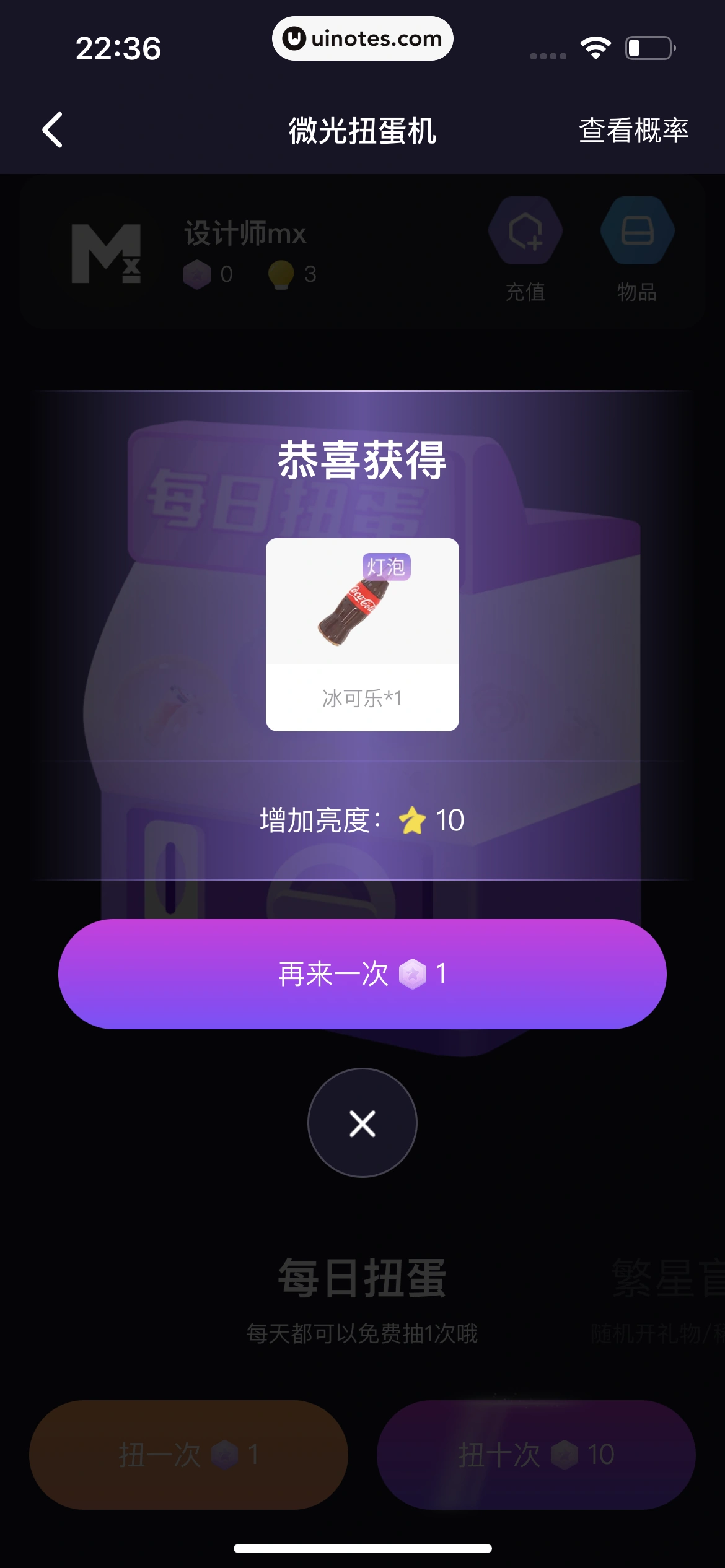The image size is (725, 1568).
Task: Open the 充值 recharge icon
Action: click(x=525, y=230)
